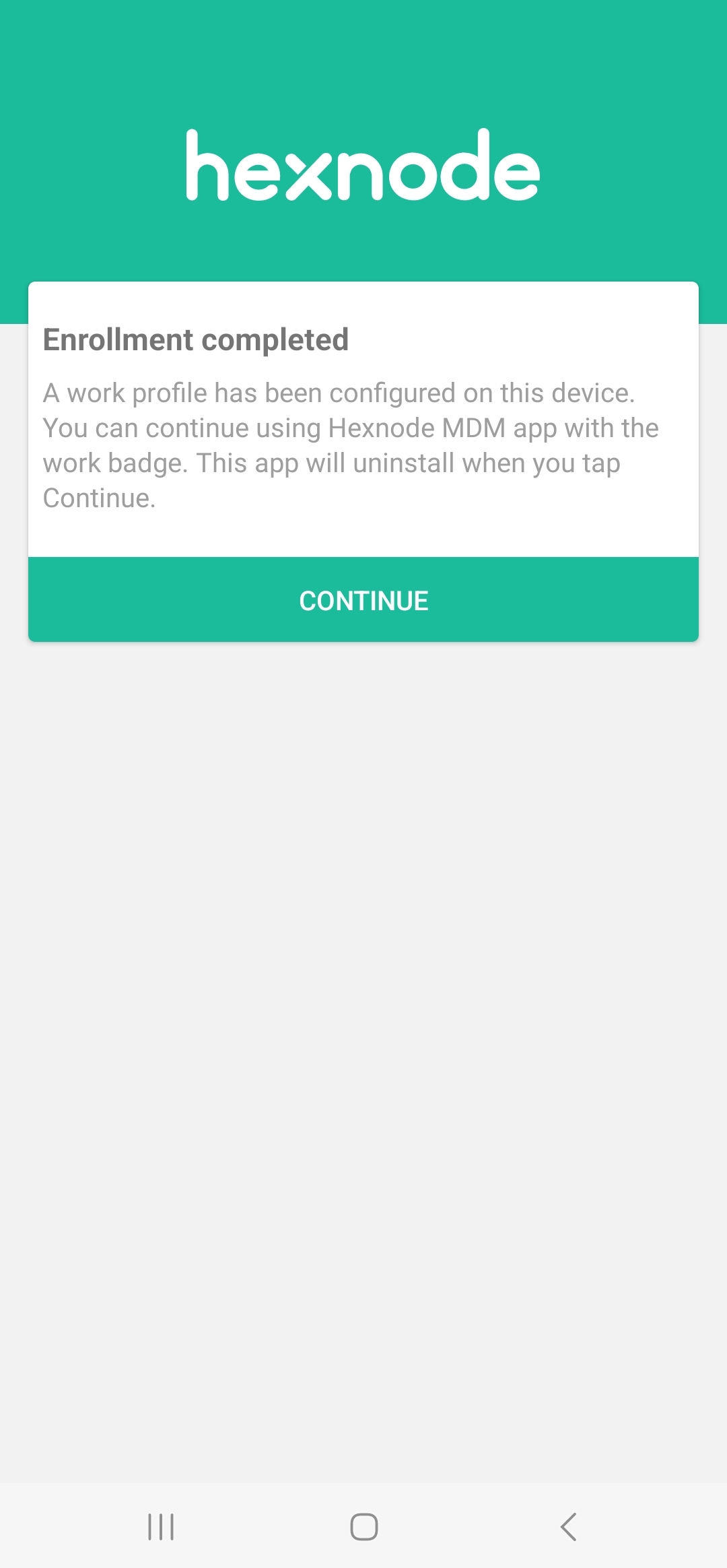Tap CONTINUE to finish enrollment
This screenshot has height=1568, width=727.
(x=363, y=599)
